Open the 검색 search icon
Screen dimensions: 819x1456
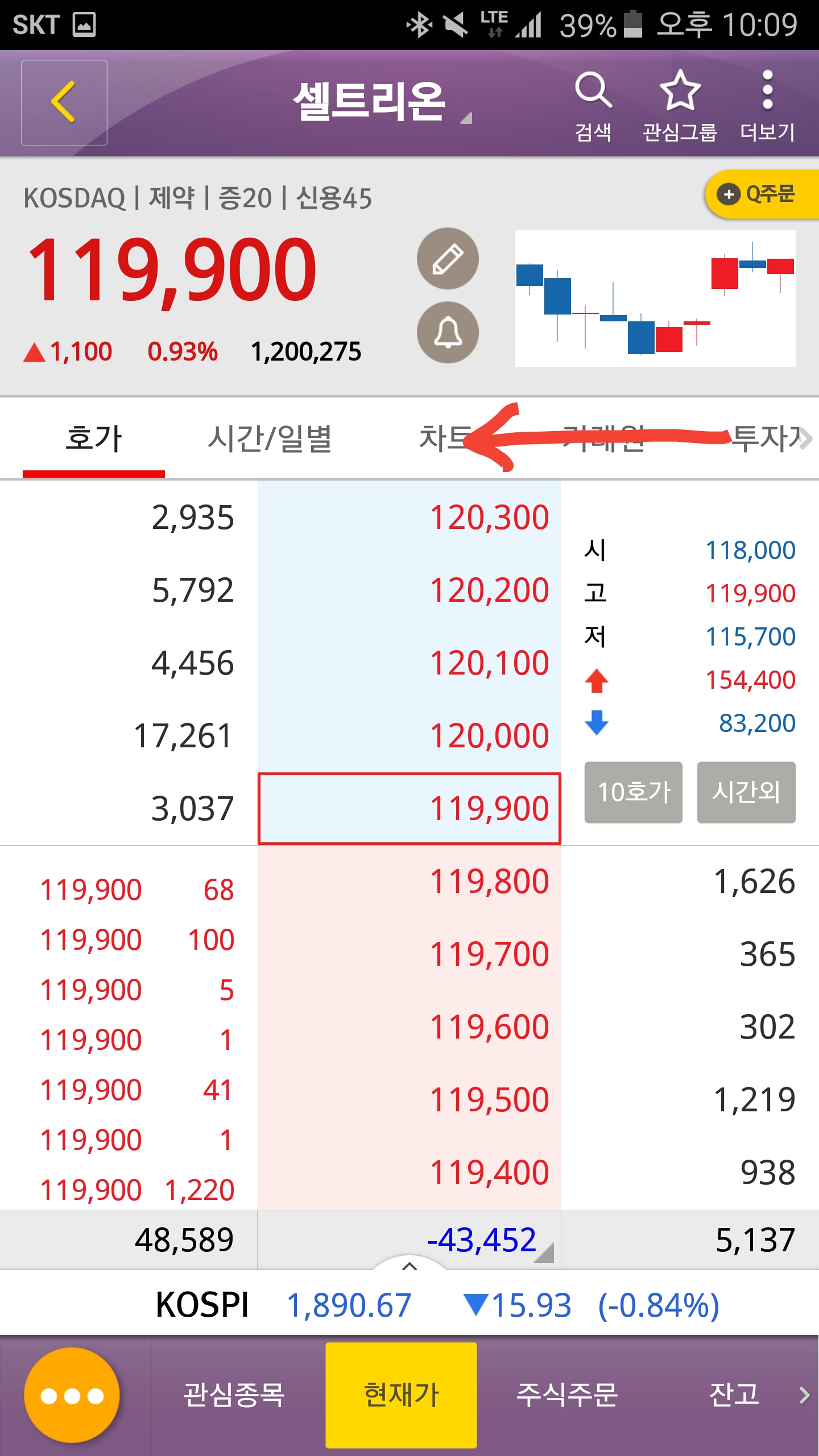coord(593,105)
